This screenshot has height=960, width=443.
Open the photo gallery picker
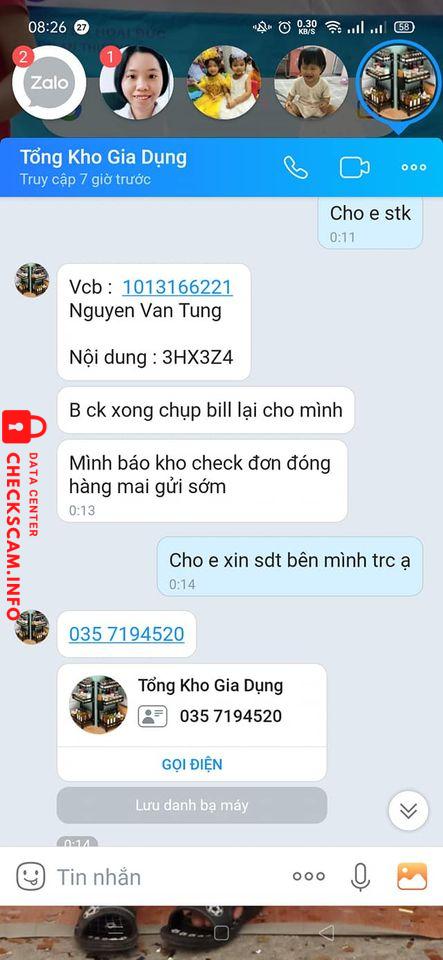[x=412, y=877]
